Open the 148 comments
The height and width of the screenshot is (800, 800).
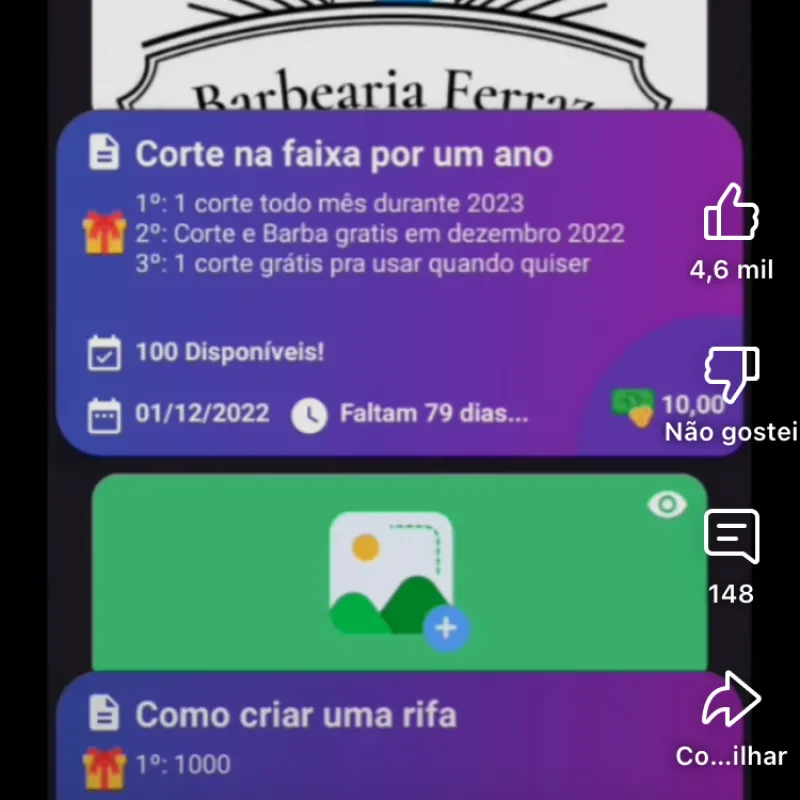point(731,537)
